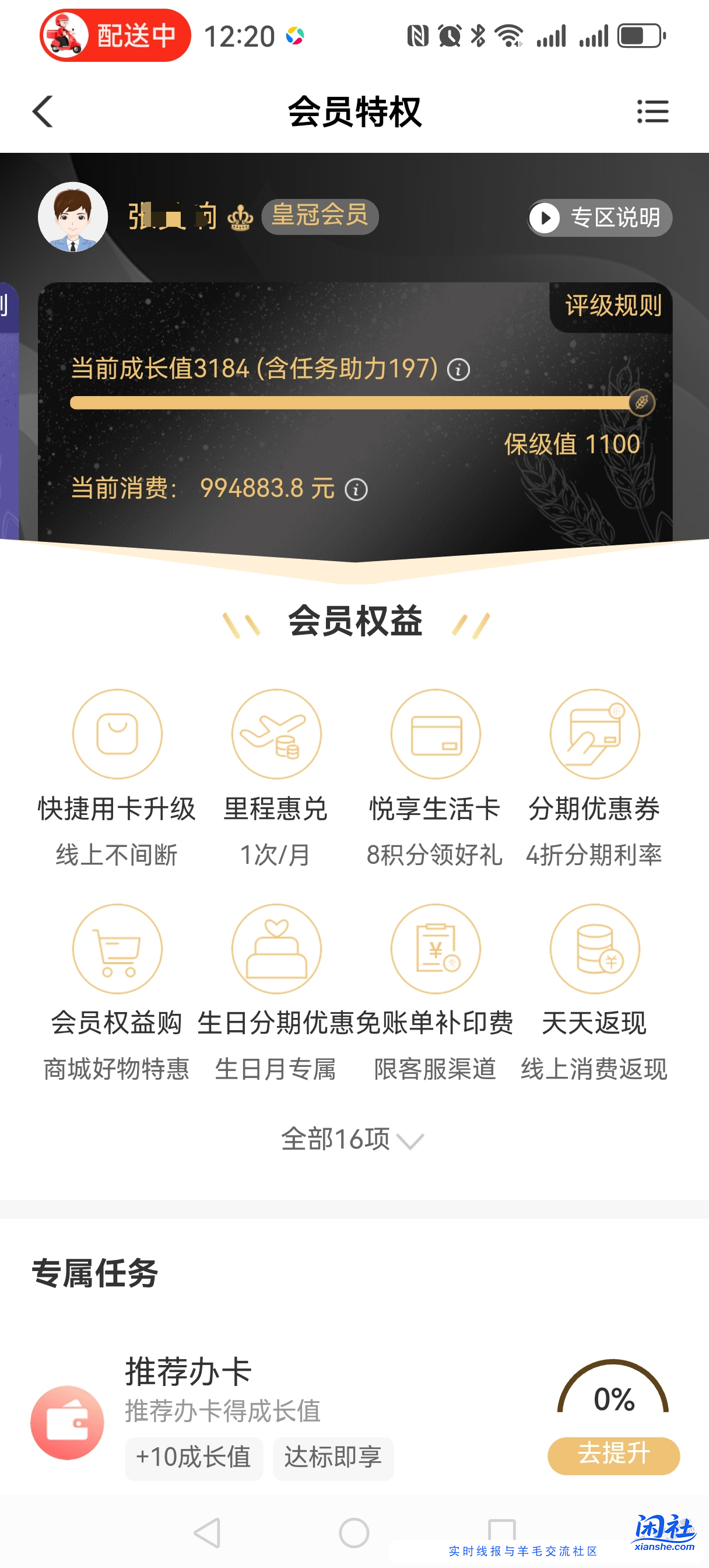The image size is (709, 1568).
Task: Select the 里程惠兑 airplane icon
Action: point(276,733)
